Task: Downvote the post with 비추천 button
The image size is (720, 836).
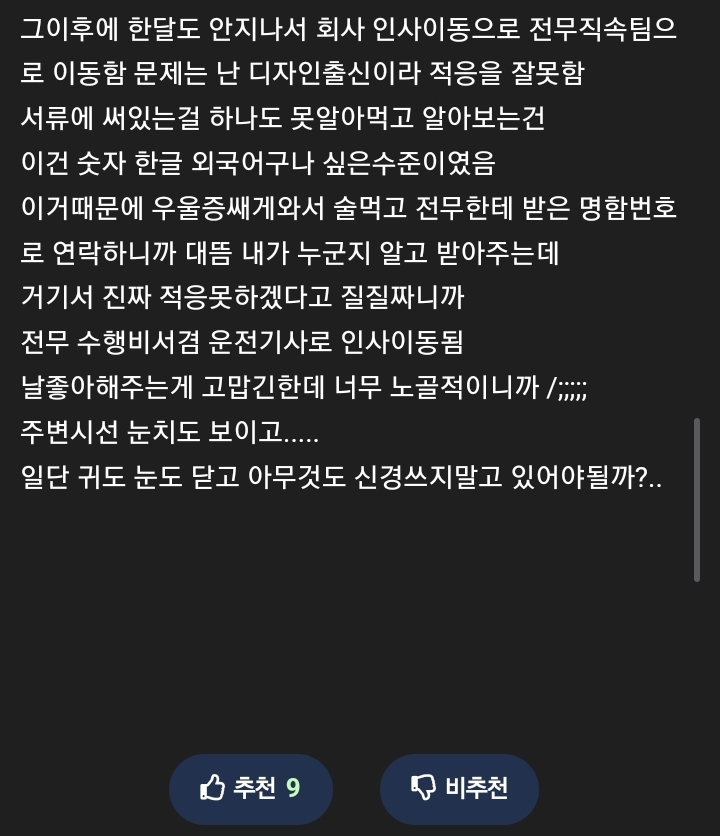Action: [x=459, y=788]
